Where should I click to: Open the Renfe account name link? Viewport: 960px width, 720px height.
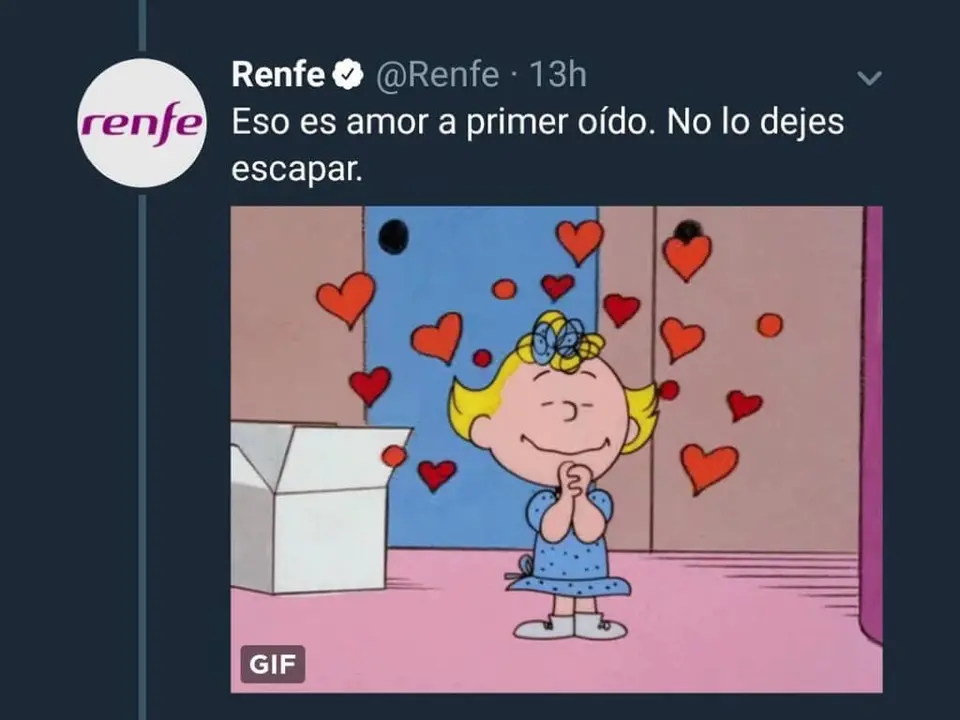(279, 74)
